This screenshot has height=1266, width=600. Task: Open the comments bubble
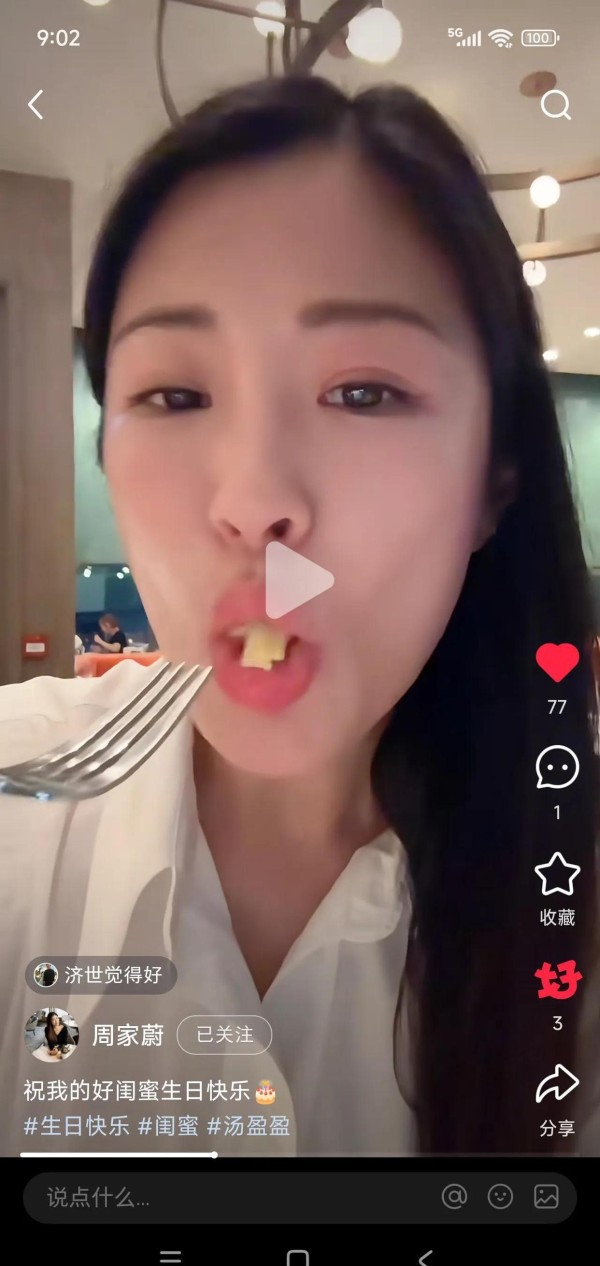pos(557,768)
